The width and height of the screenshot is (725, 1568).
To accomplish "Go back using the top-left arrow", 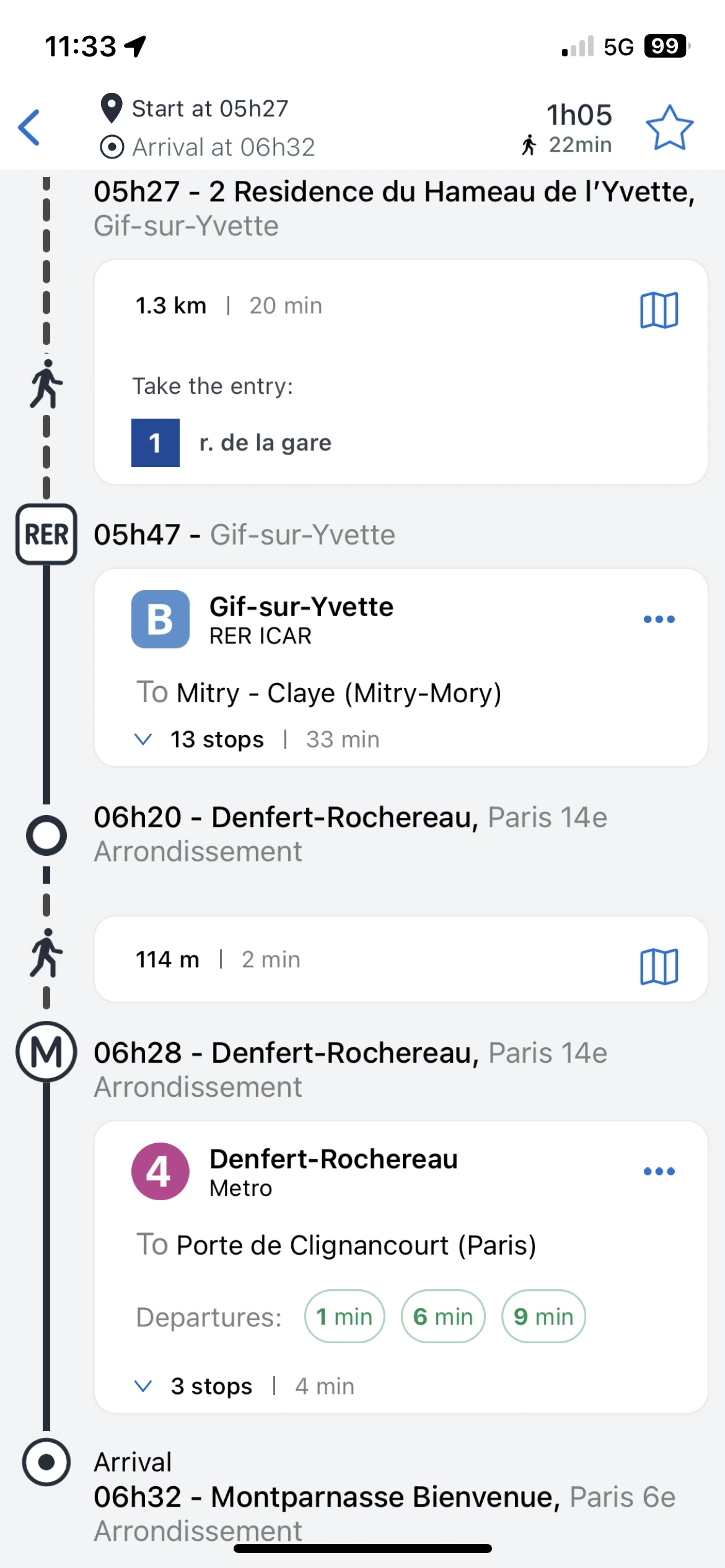I will click(29, 128).
